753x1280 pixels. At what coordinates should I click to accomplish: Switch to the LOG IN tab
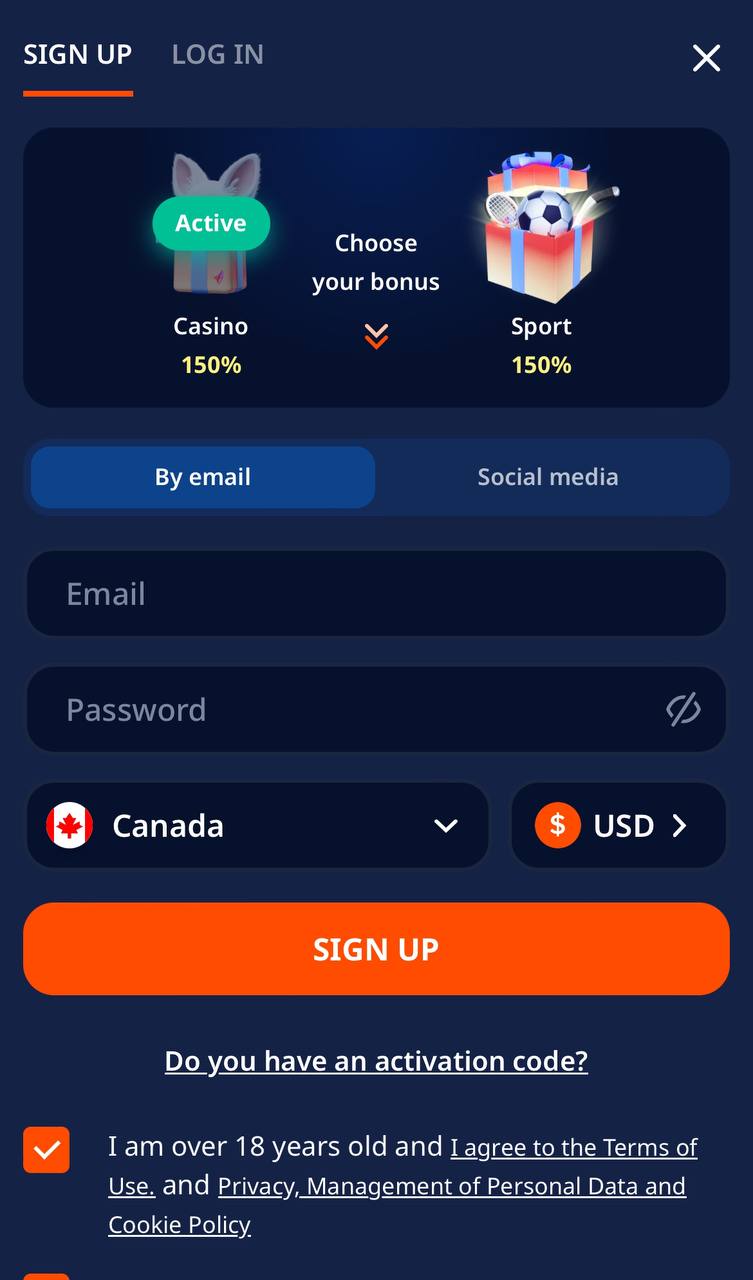tap(218, 54)
